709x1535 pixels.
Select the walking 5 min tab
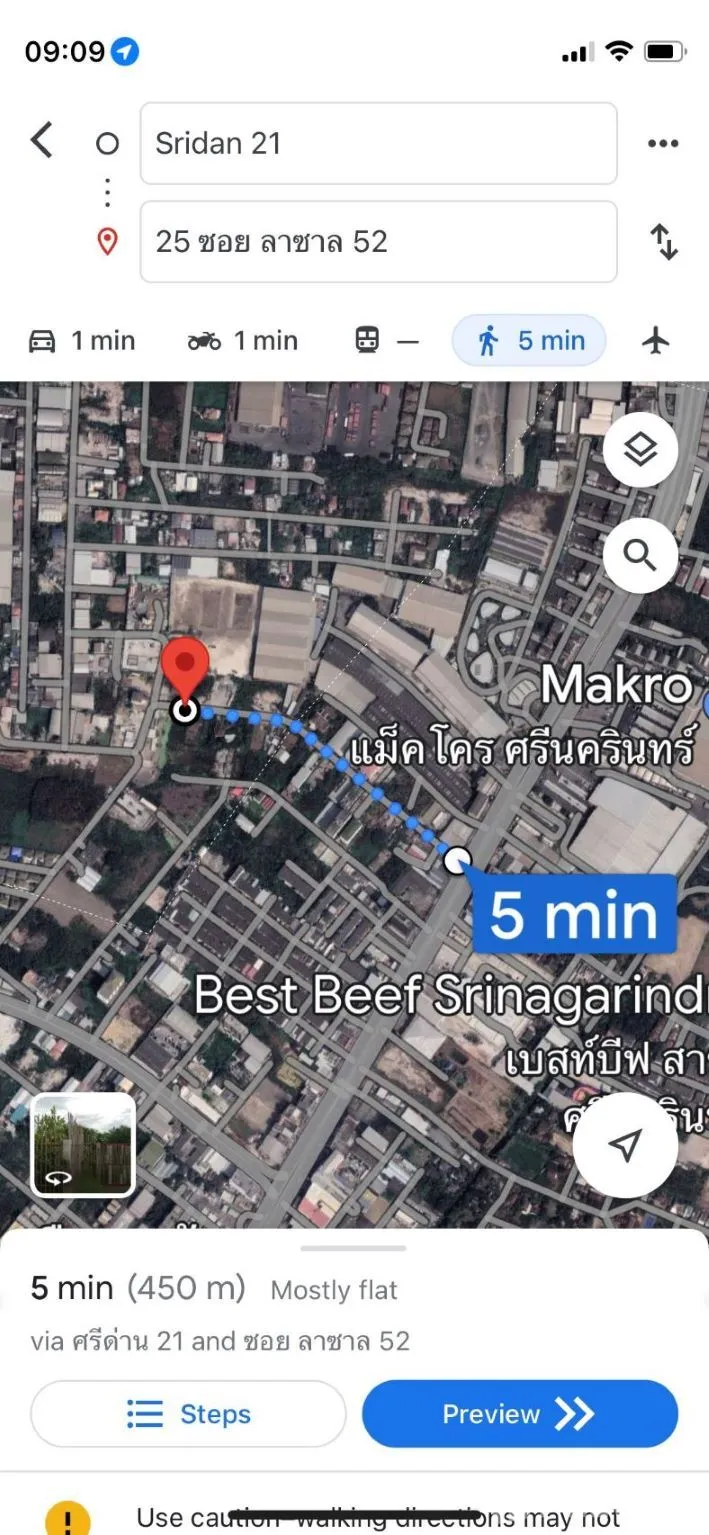click(529, 341)
